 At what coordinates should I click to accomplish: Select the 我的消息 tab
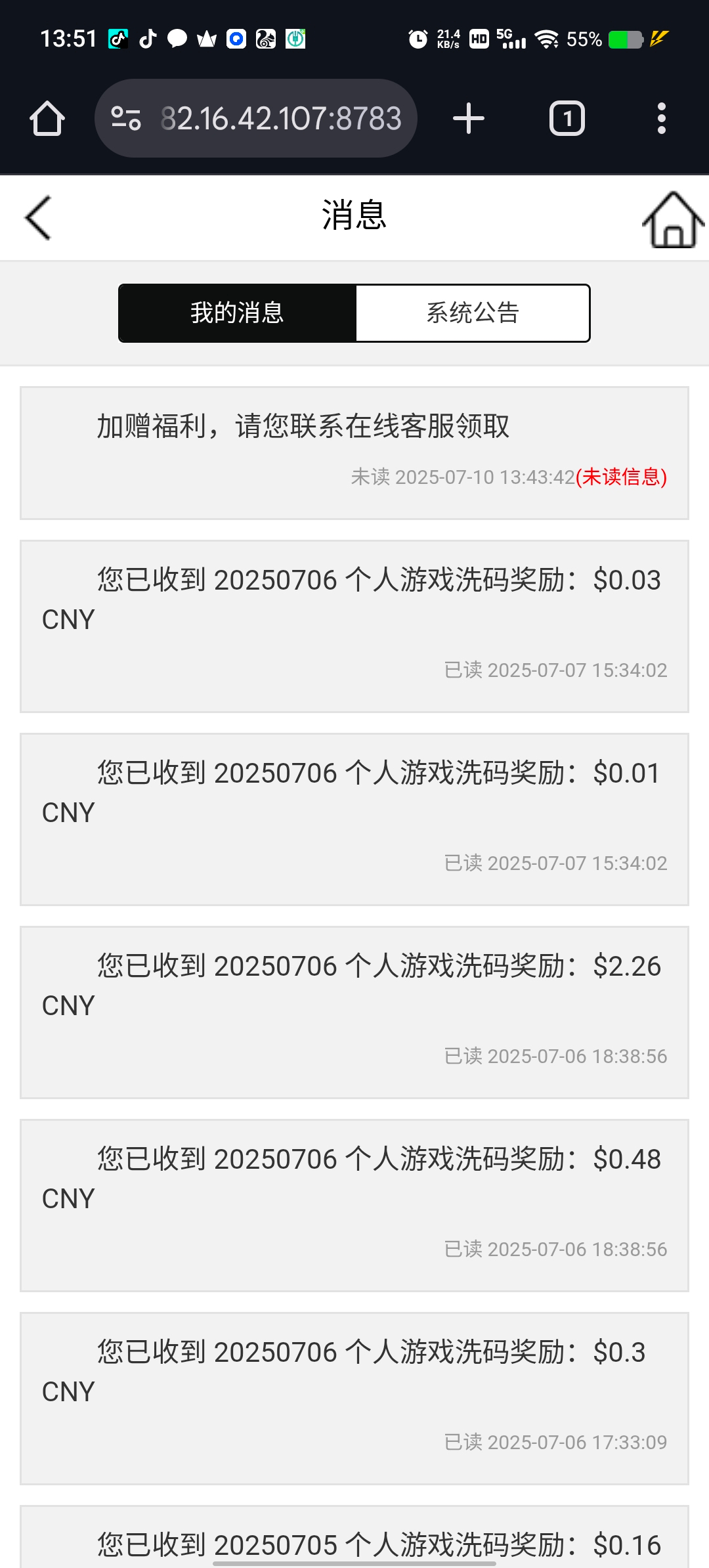point(237,313)
